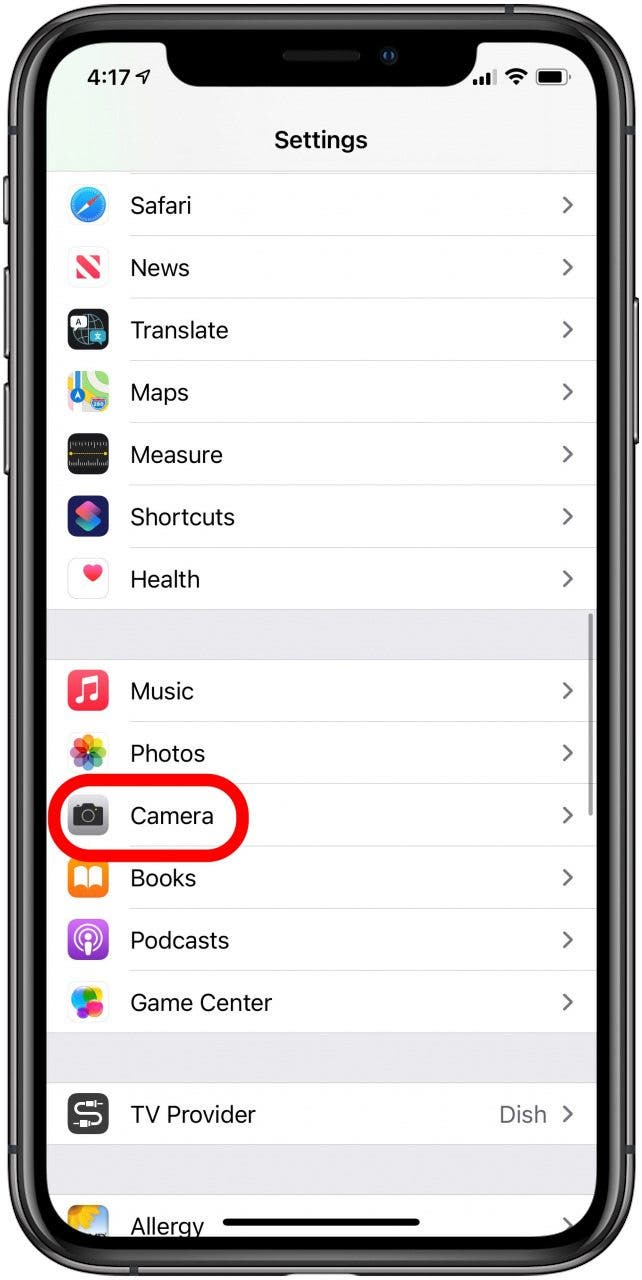The width and height of the screenshot is (642, 1280).
Task: Open Measure settings
Action: tap(320, 455)
